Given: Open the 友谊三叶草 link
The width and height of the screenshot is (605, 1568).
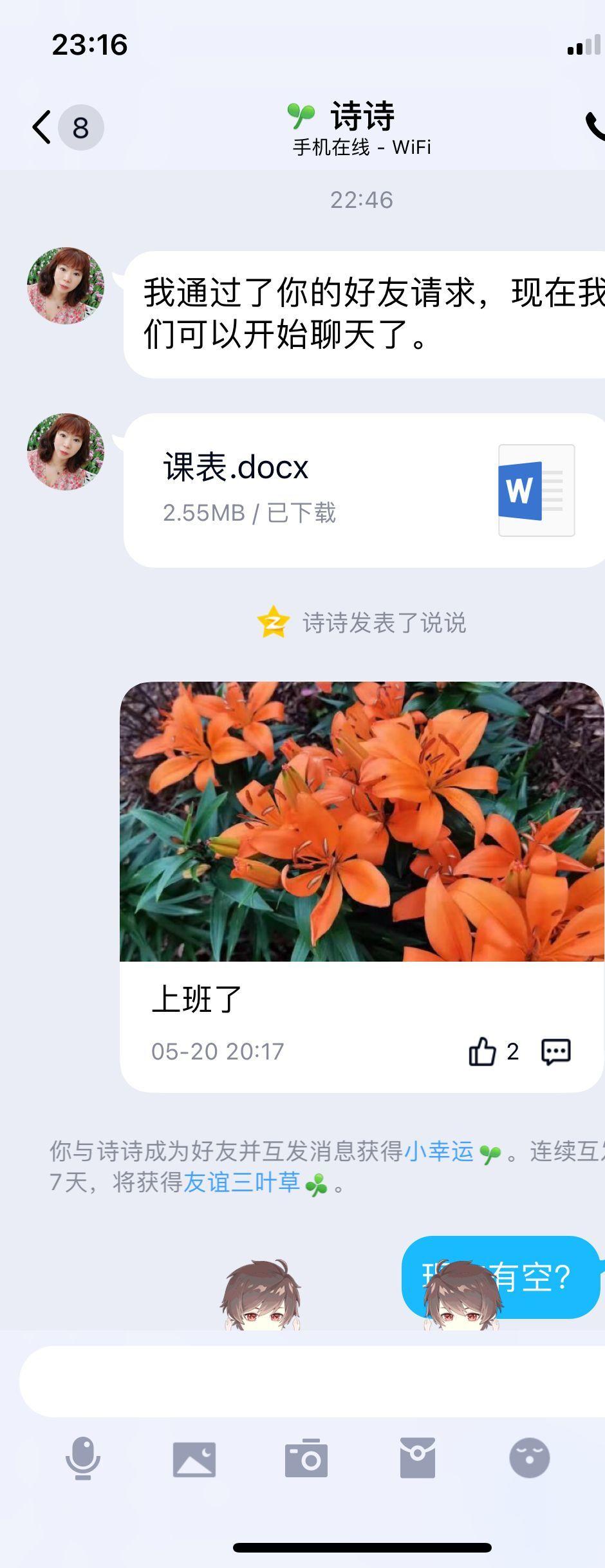Looking at the screenshot, I should 242,1182.
